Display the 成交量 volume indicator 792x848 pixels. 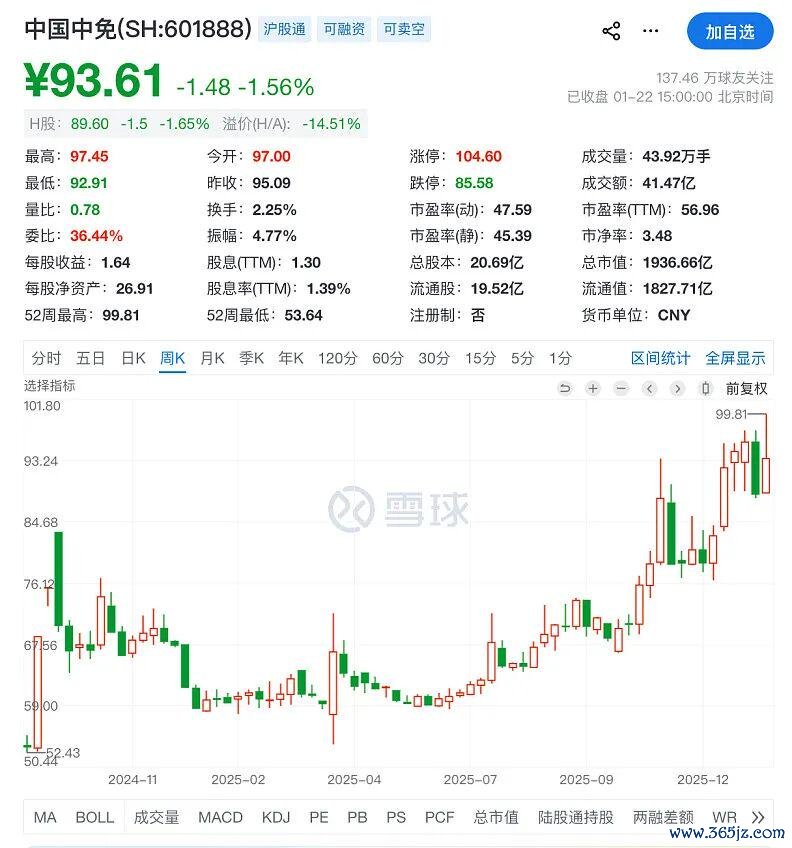pyautogui.click(x=156, y=817)
